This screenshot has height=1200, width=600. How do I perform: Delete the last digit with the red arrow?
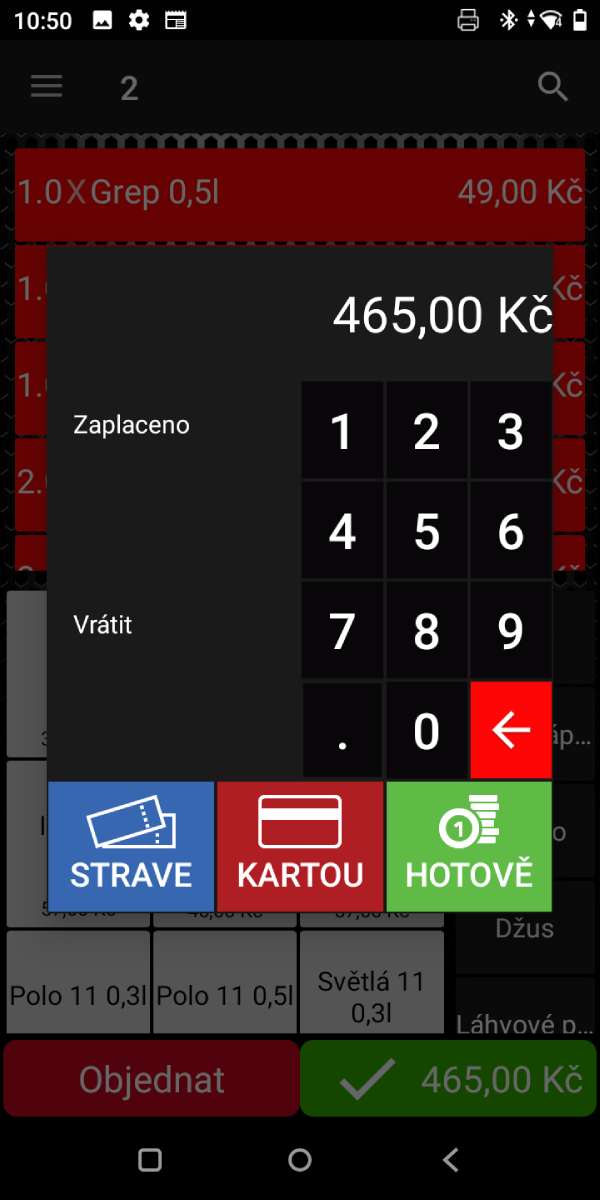point(510,731)
